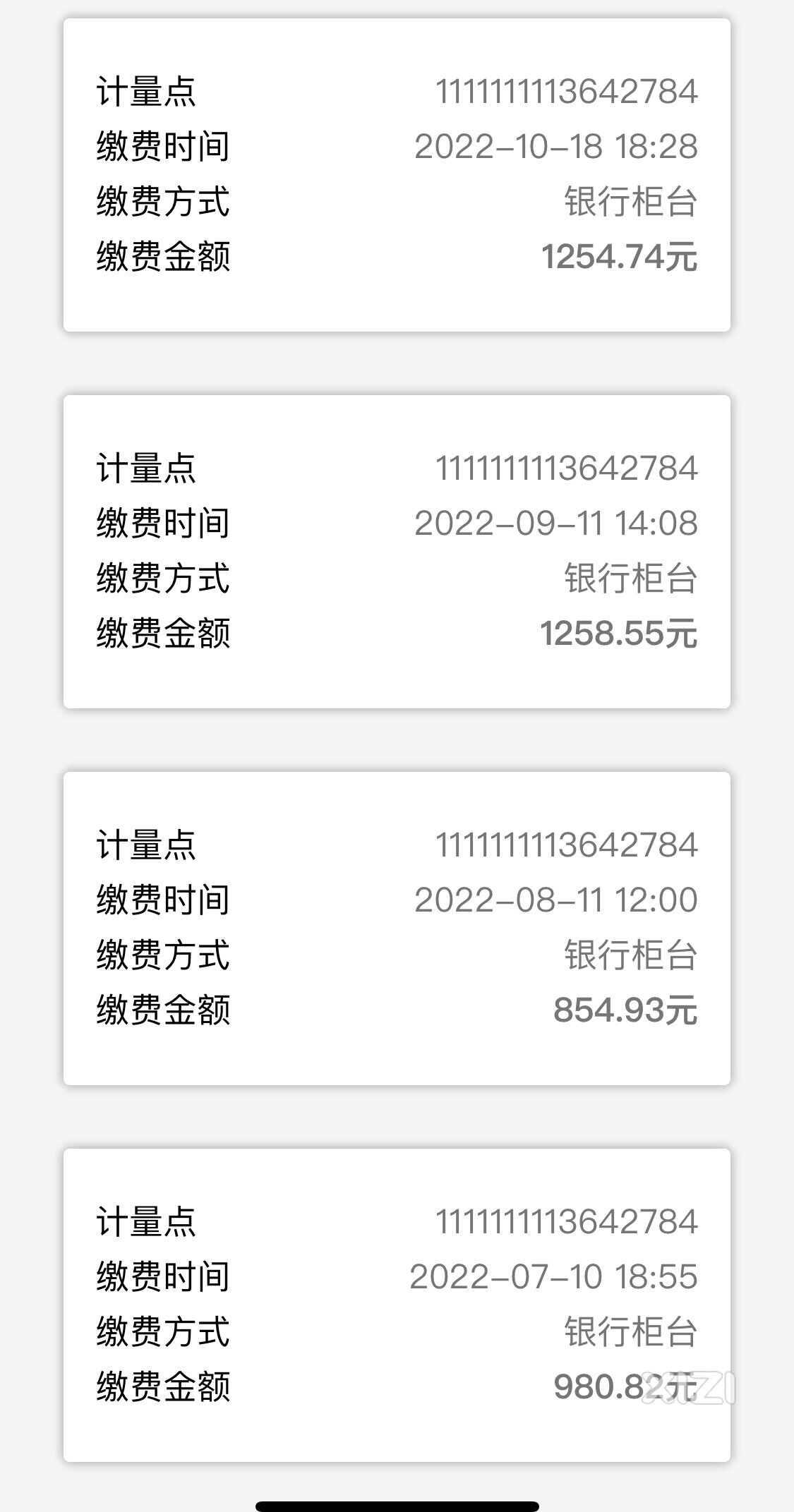This screenshot has width=794, height=1512.
Task: Open the 2022-10-18 payment record of 1254.74元
Action: pos(397,175)
